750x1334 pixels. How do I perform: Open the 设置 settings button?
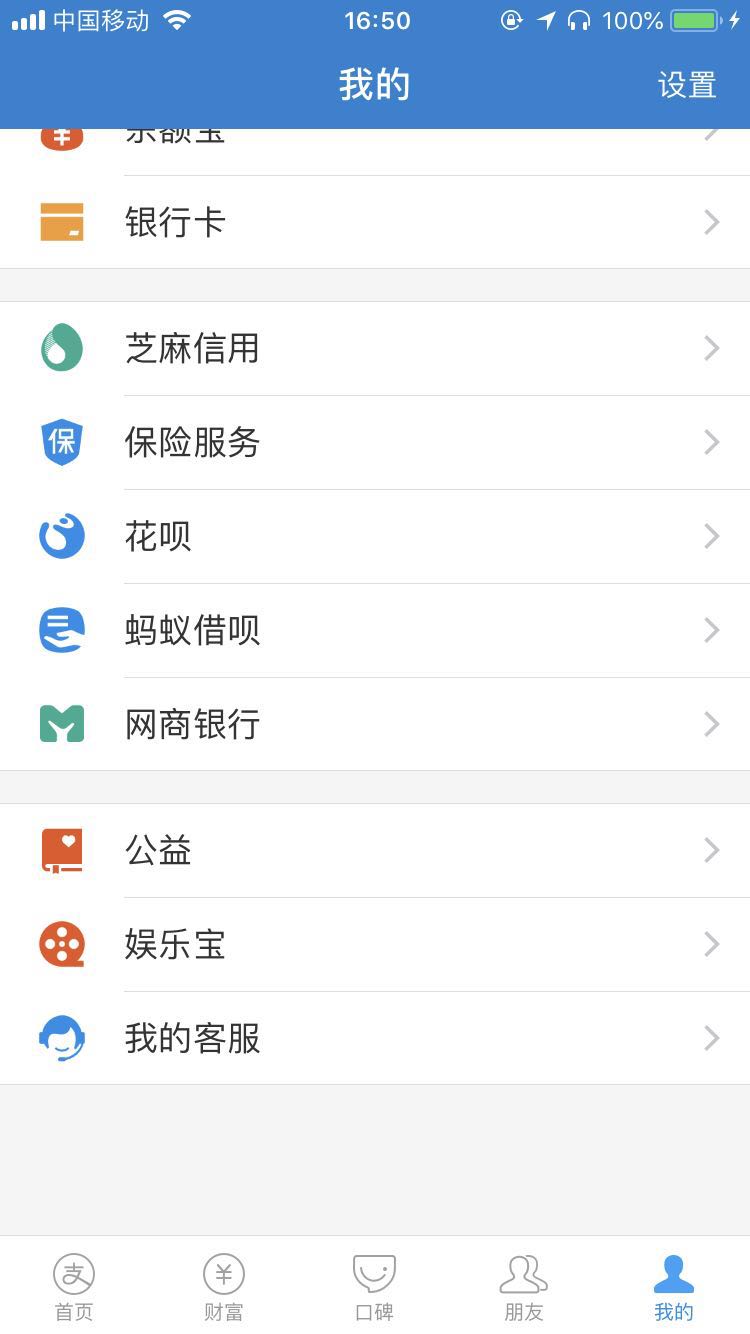(687, 85)
